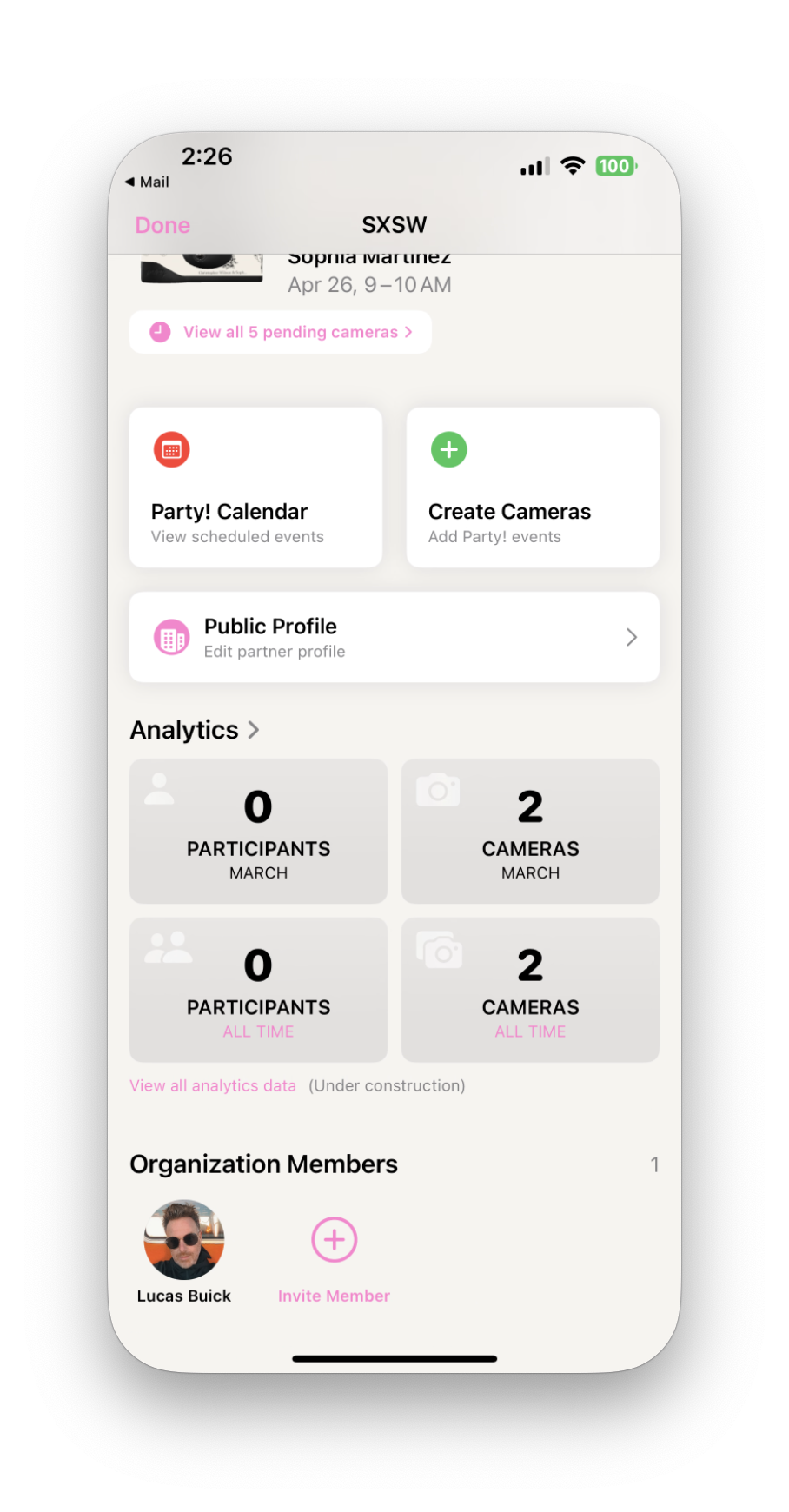This screenshot has height=1512, width=789.
Task: Tap Done to close the SXSW screen
Action: coord(162,225)
